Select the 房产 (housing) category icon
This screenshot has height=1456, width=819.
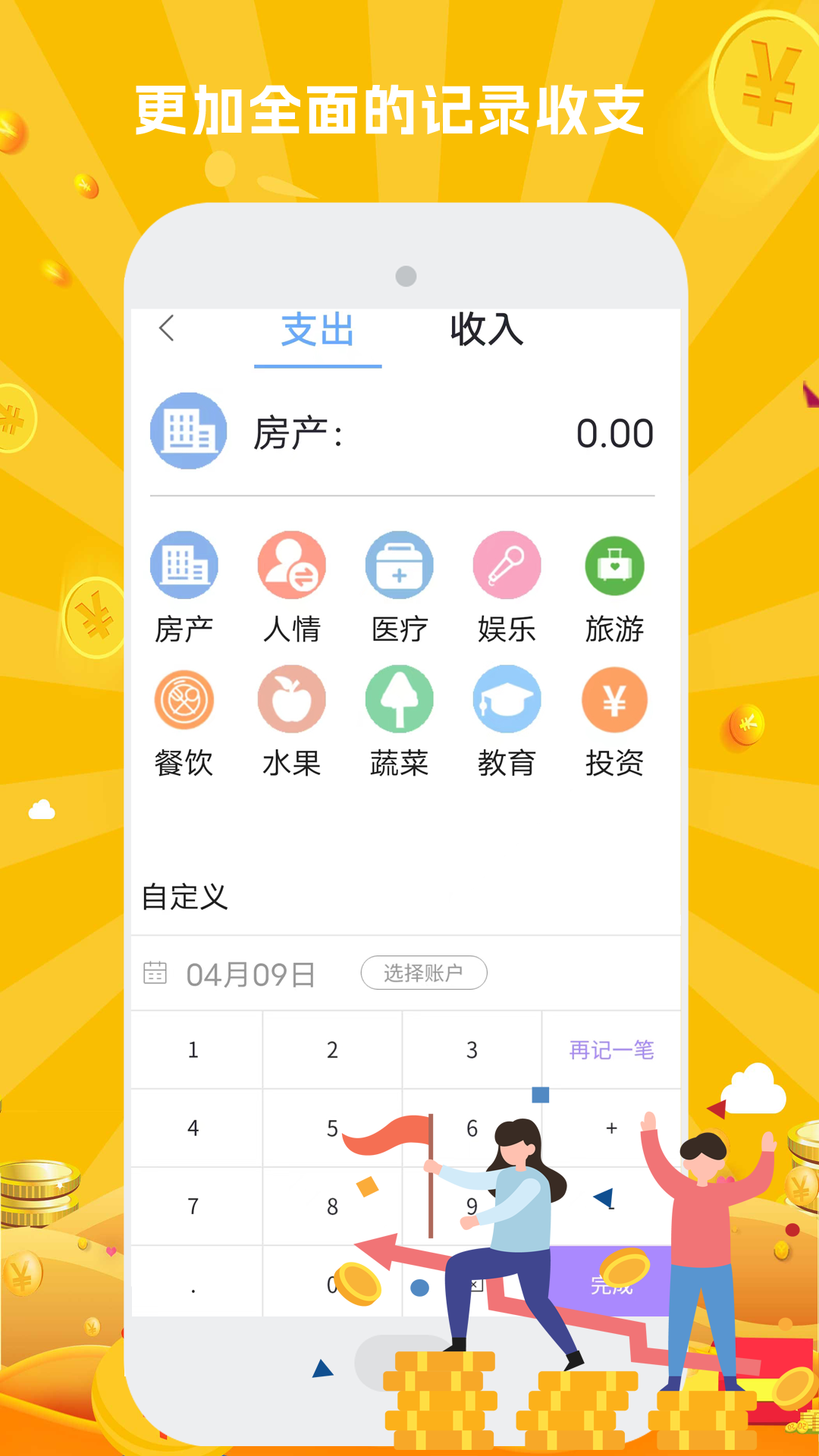(x=186, y=565)
